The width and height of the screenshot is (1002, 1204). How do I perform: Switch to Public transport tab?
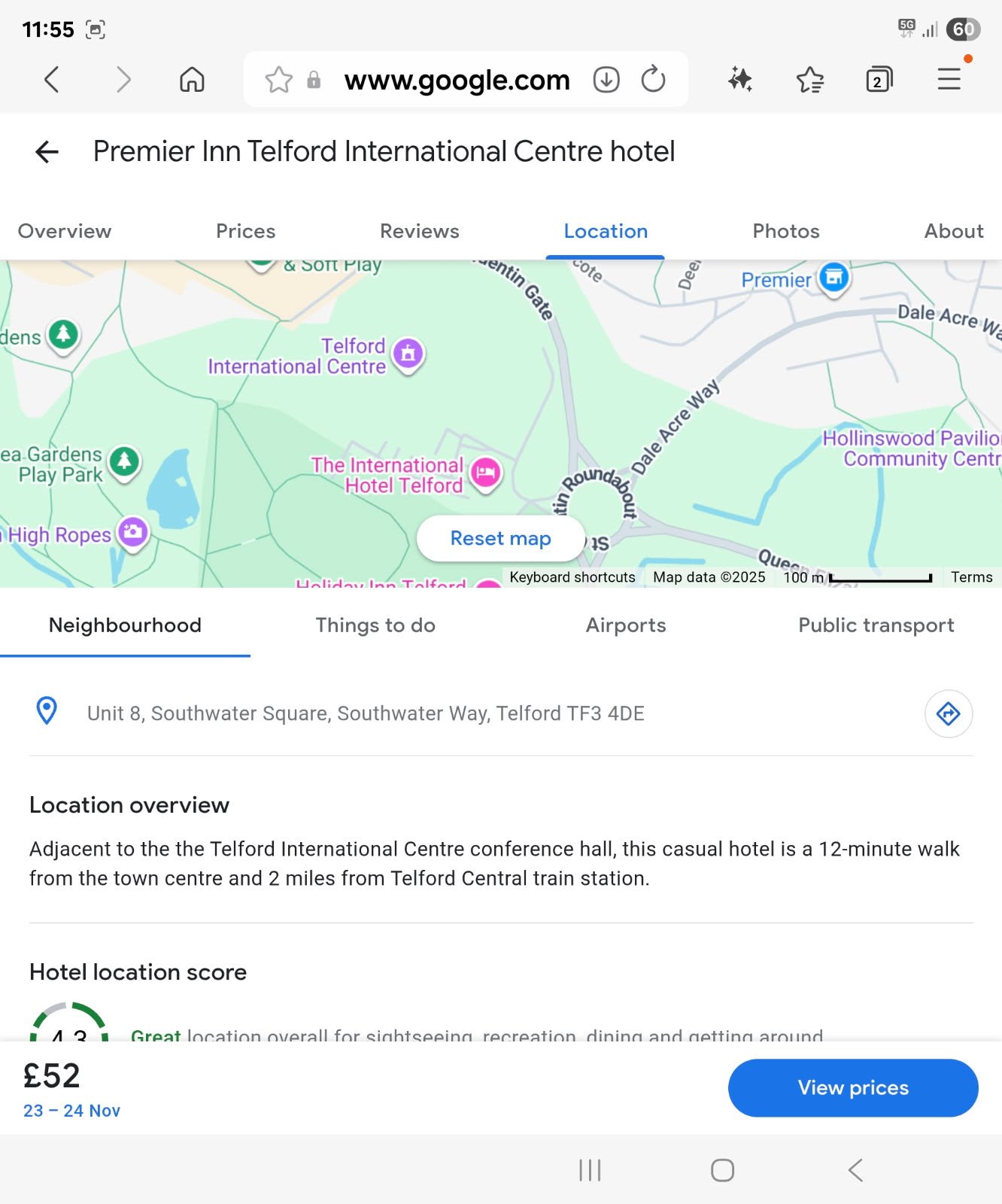point(876,625)
